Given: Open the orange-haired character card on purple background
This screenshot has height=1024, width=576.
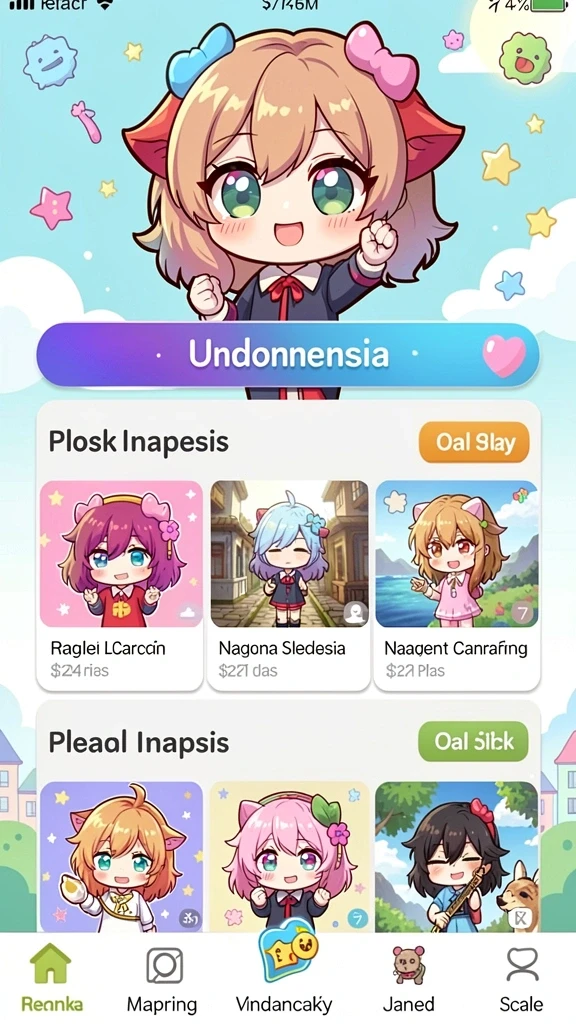Looking at the screenshot, I should [121, 857].
